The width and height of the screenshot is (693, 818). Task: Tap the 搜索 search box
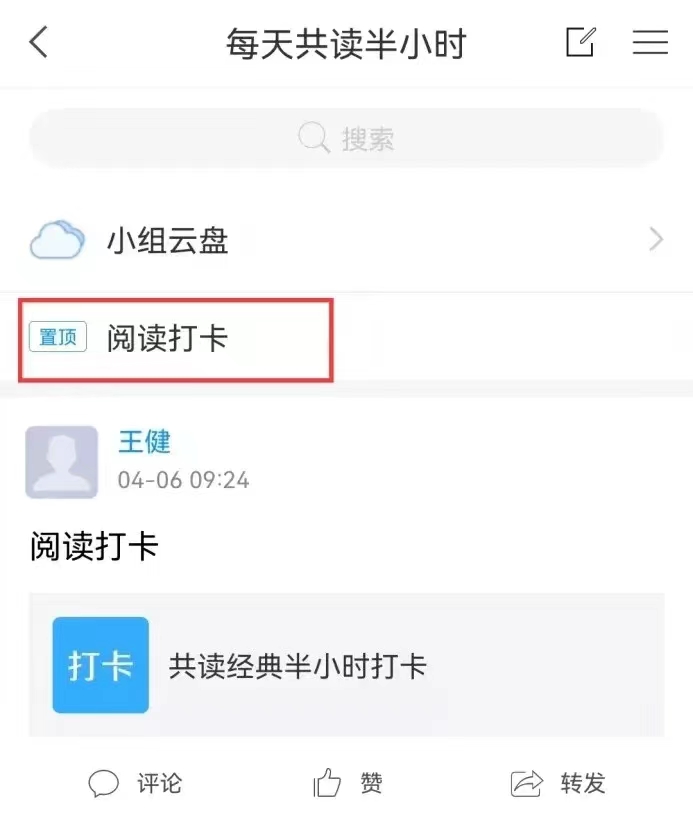(346, 138)
